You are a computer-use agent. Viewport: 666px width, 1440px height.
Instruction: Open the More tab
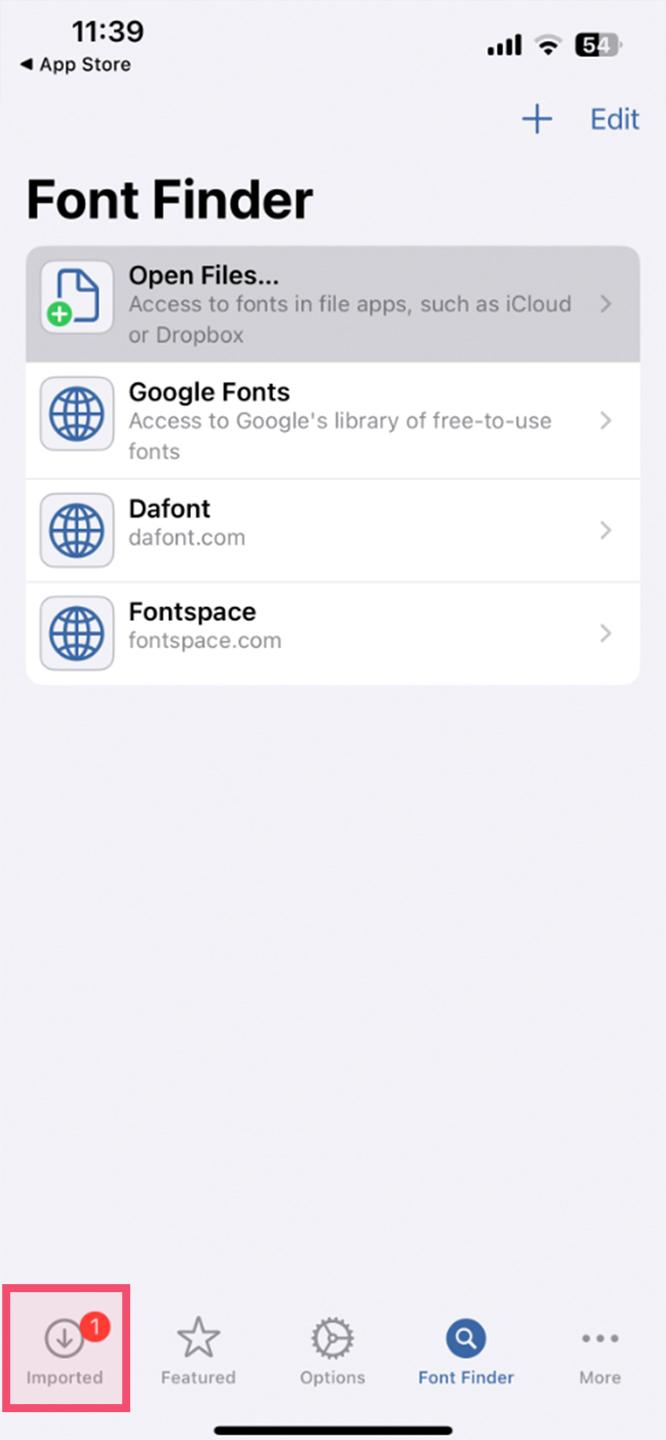[600, 1351]
